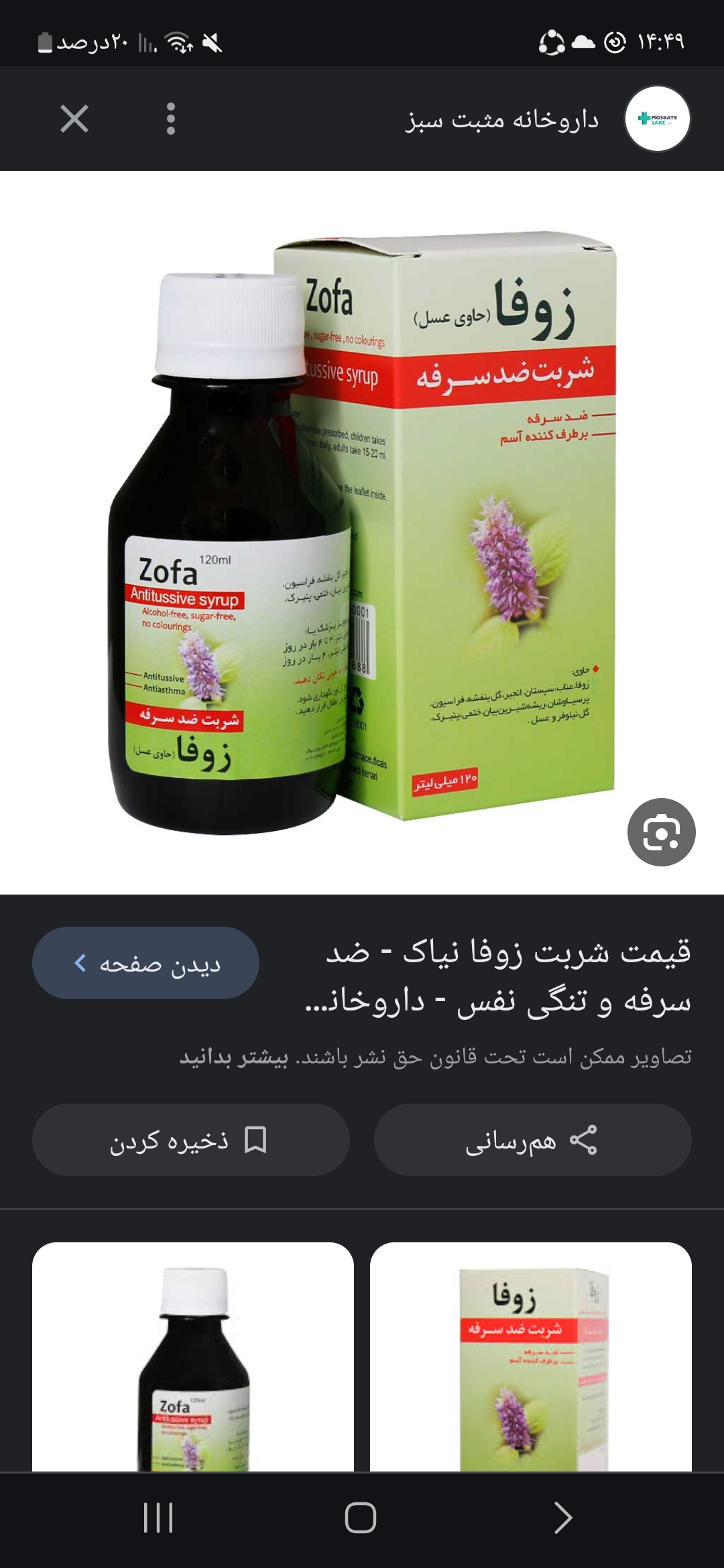
Task: Open داروخانه مثبت سبز source logo
Action: pos(657,119)
